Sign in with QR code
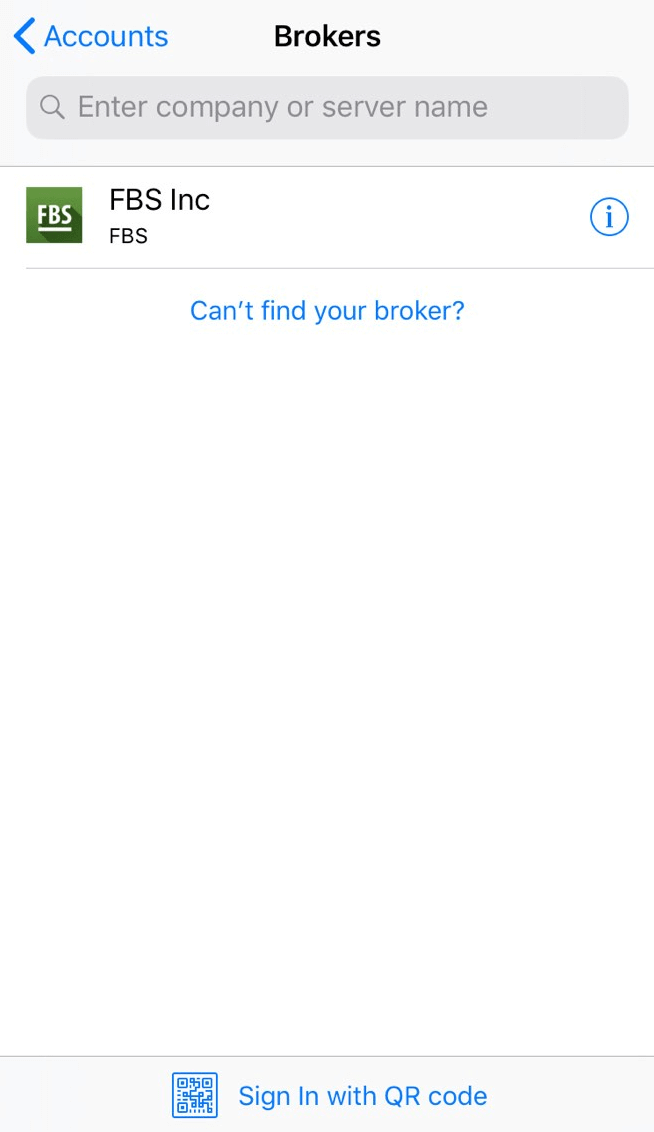The width and height of the screenshot is (654, 1132). coord(330,1095)
